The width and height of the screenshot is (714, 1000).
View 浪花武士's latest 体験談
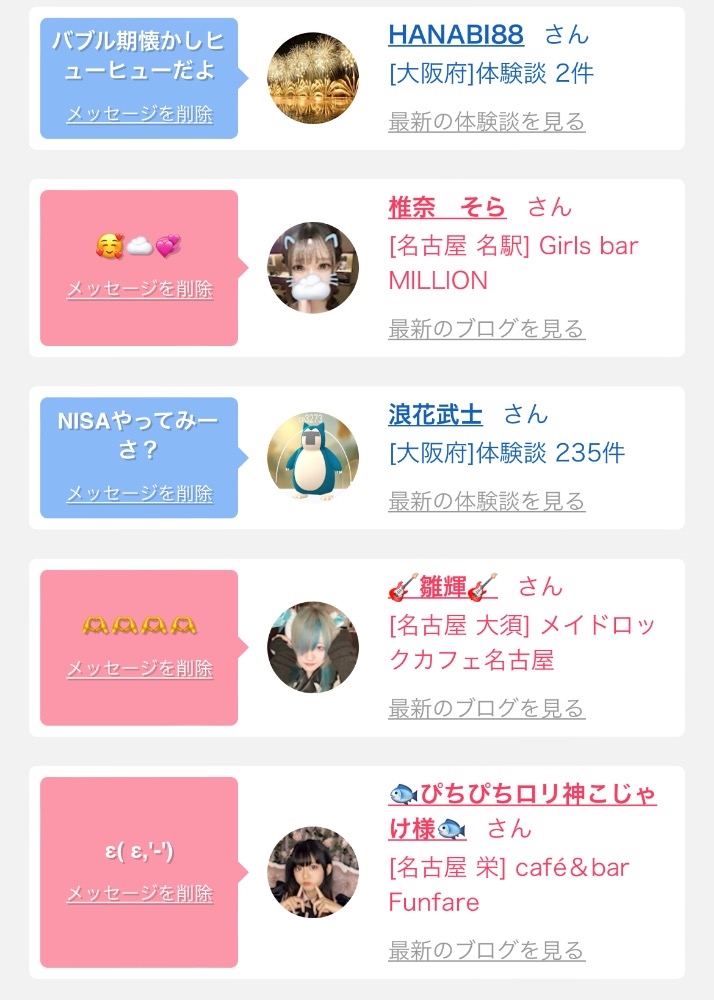click(486, 501)
